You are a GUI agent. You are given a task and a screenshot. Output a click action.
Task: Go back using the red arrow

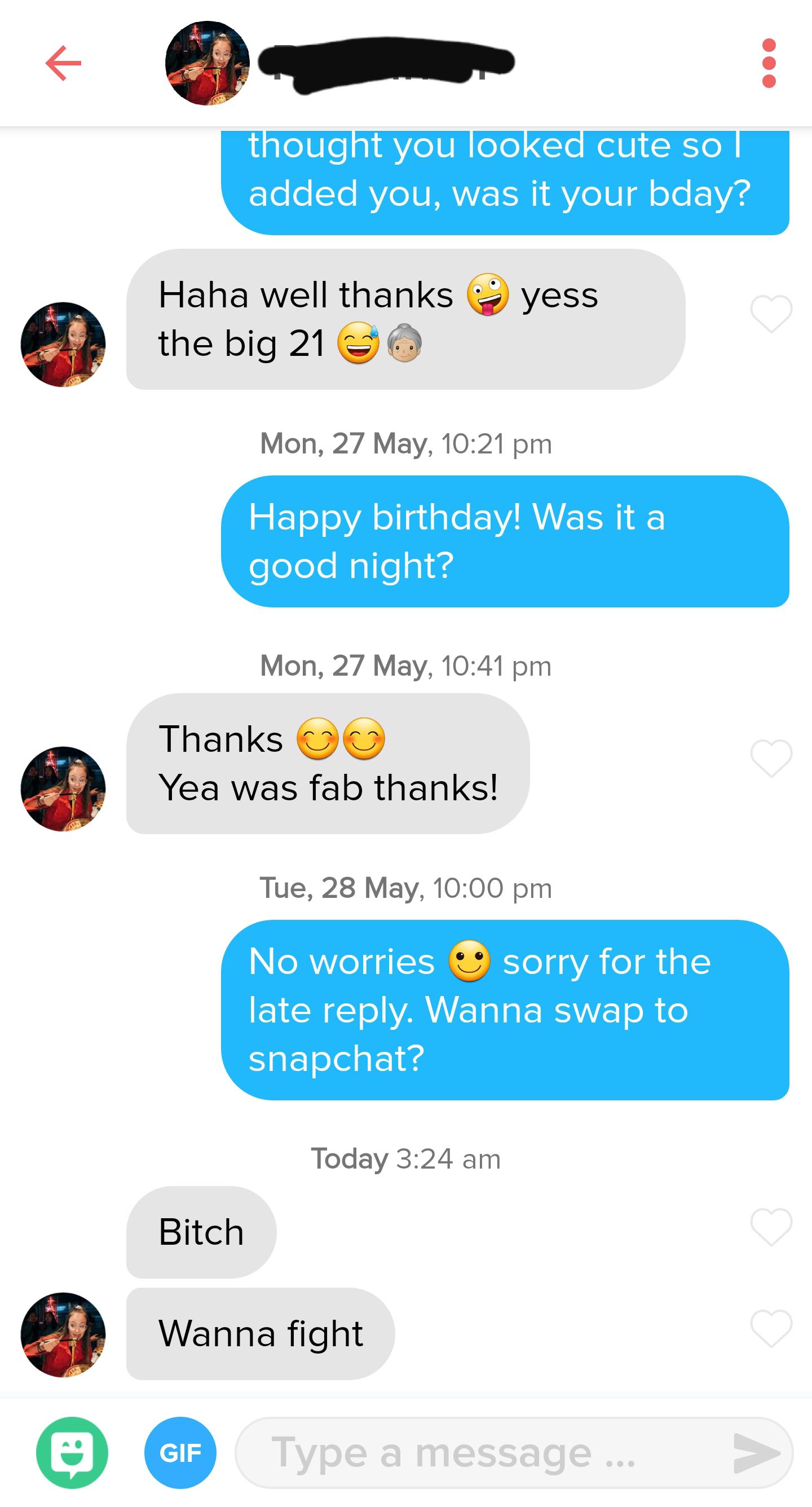pyautogui.click(x=63, y=63)
